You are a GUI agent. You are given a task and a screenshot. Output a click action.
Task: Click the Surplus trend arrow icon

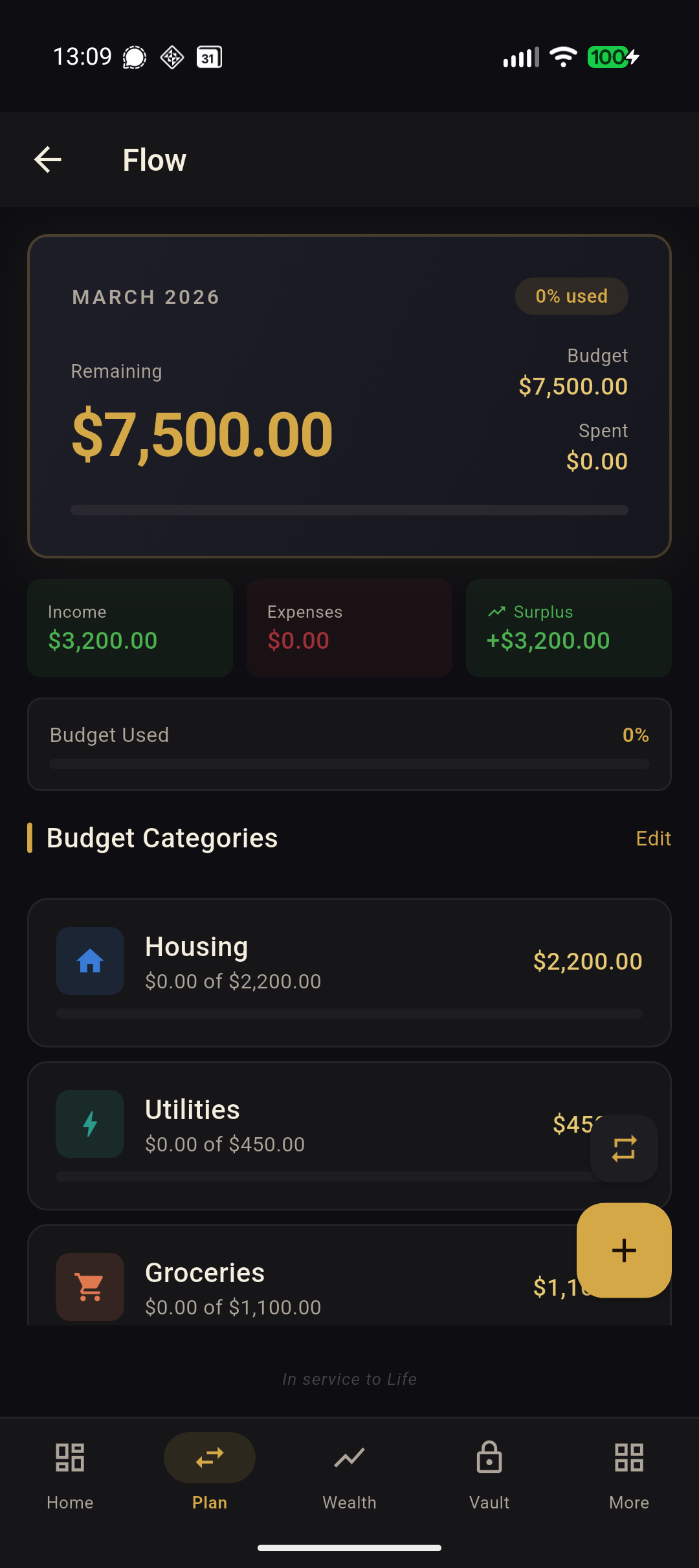pos(497,610)
